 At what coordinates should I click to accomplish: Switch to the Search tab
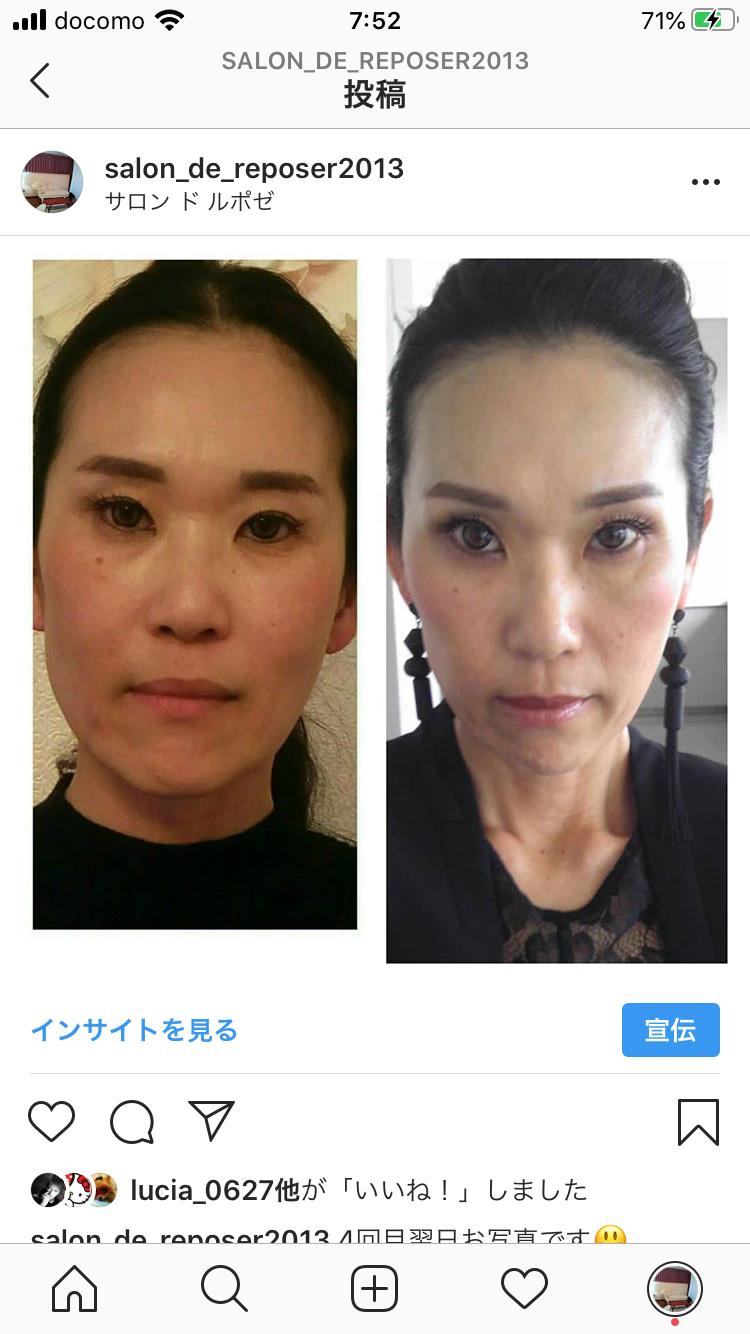click(x=224, y=1289)
